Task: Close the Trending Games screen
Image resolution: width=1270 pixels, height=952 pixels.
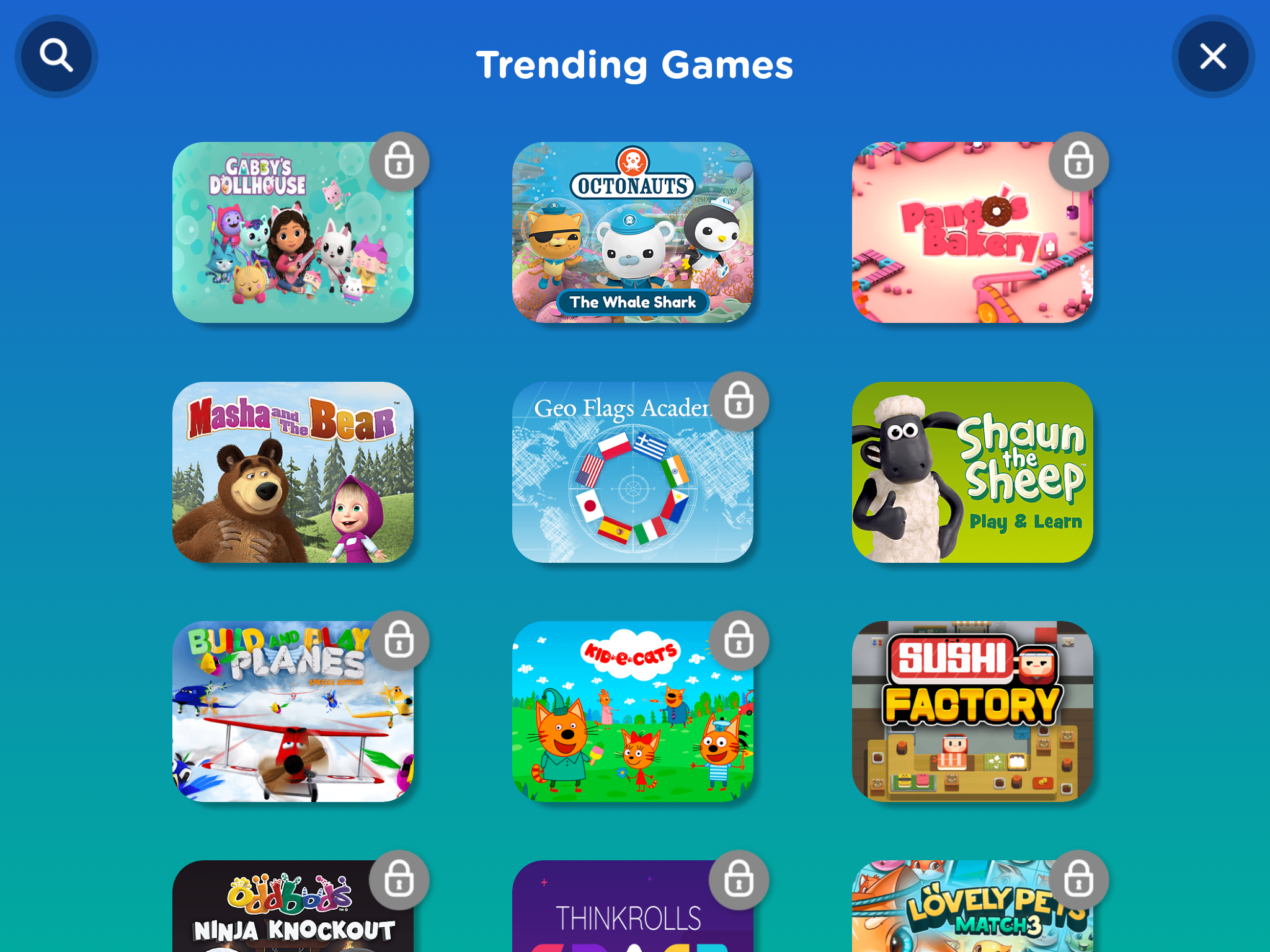Action: [1212, 56]
